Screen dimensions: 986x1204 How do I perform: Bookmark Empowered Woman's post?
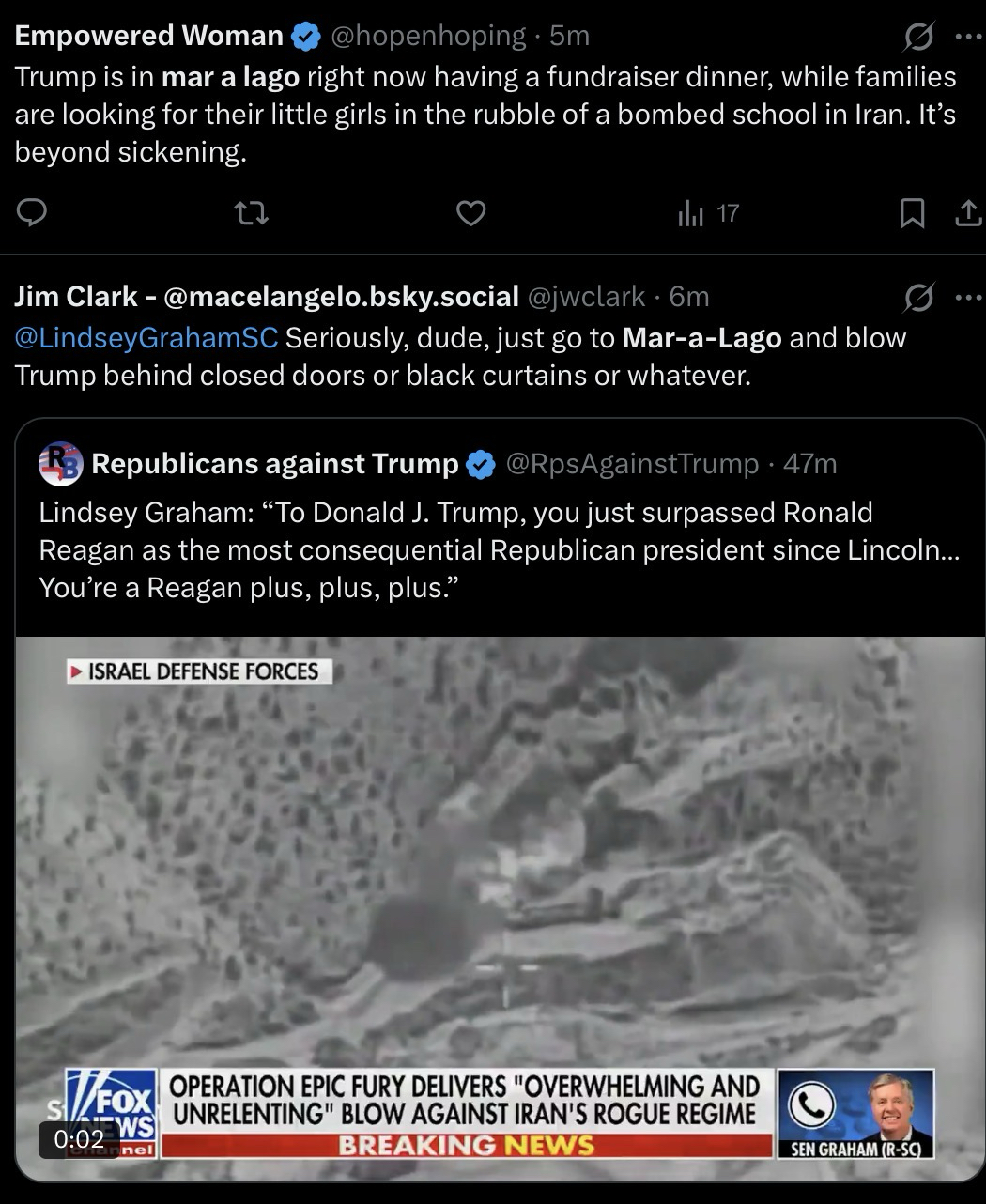(x=912, y=214)
